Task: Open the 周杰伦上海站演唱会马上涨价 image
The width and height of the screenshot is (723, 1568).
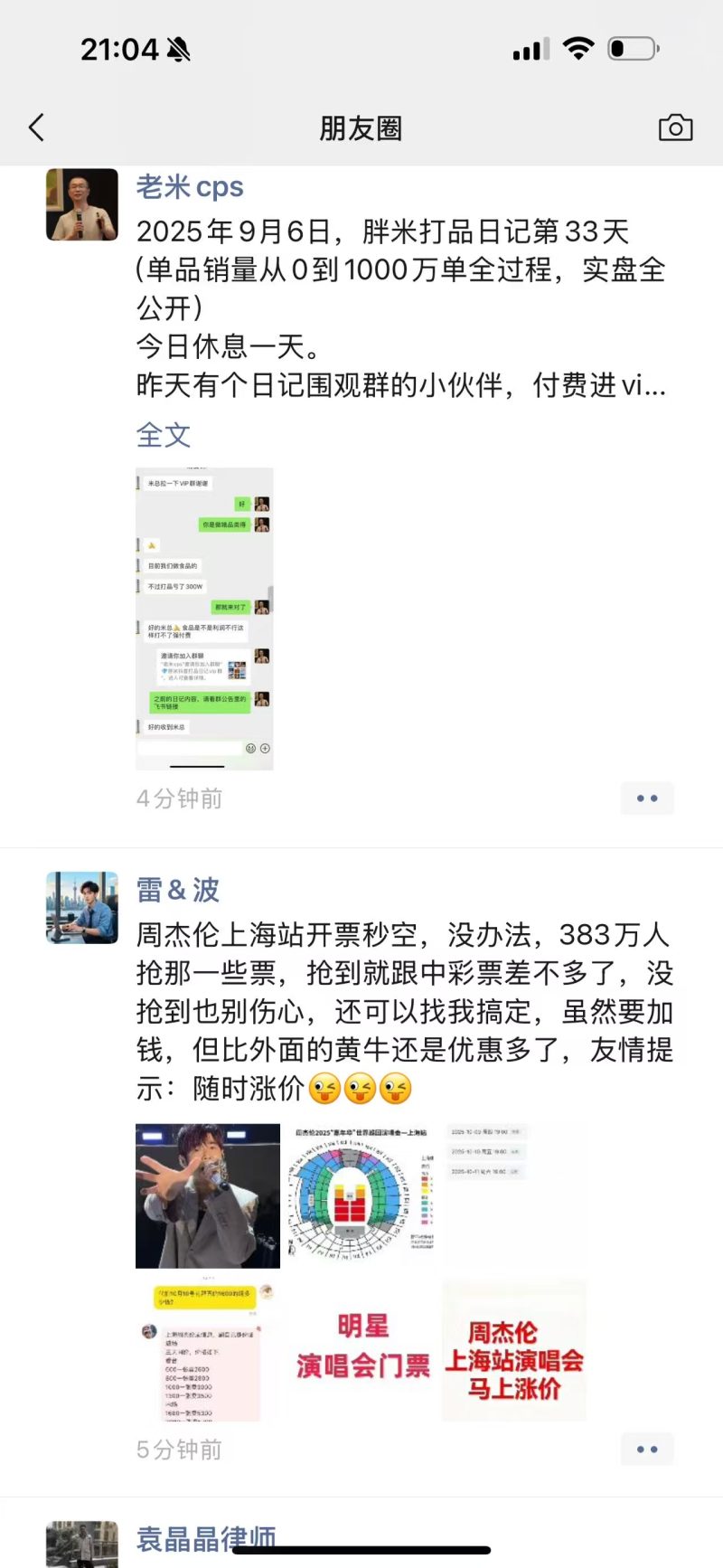Action: click(x=513, y=1349)
